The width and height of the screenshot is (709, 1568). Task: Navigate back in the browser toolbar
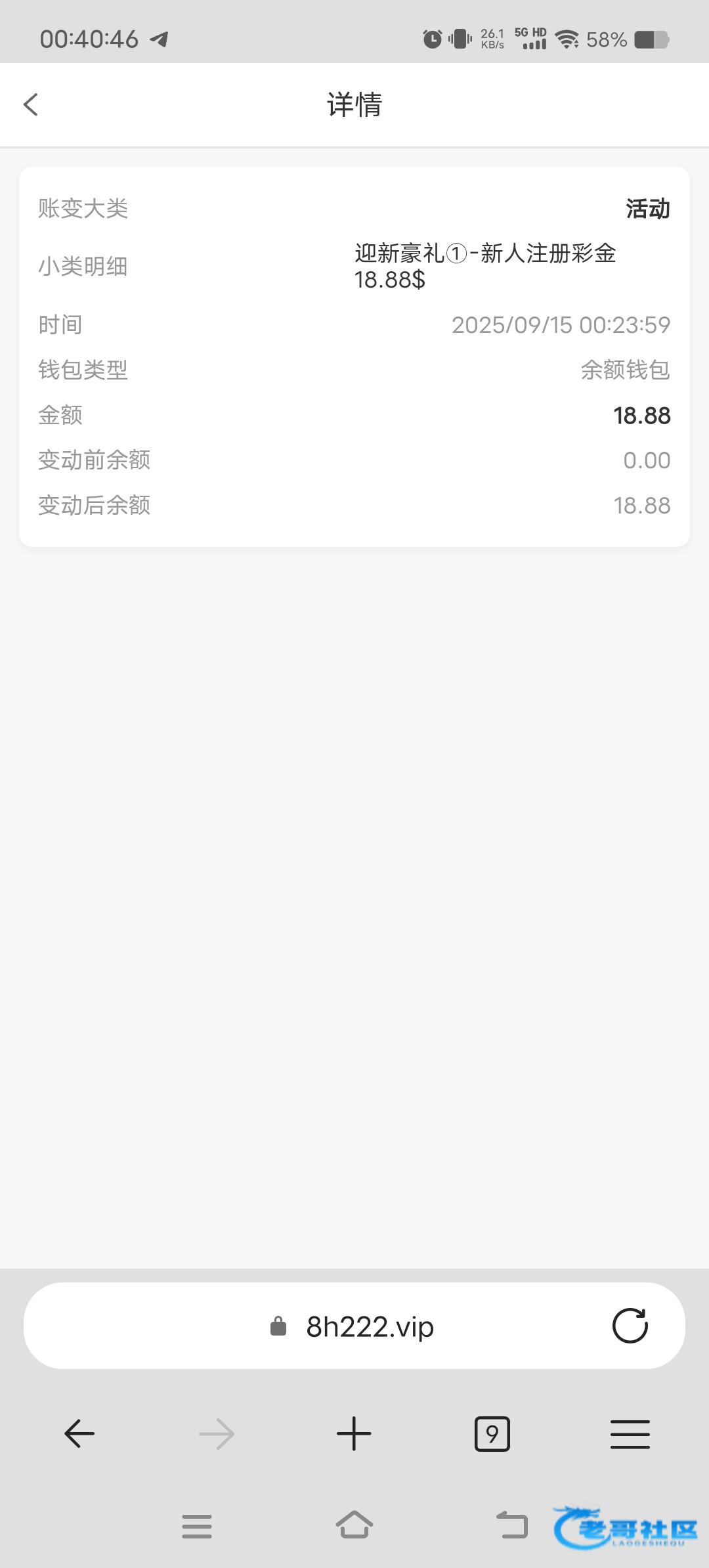(79, 1433)
